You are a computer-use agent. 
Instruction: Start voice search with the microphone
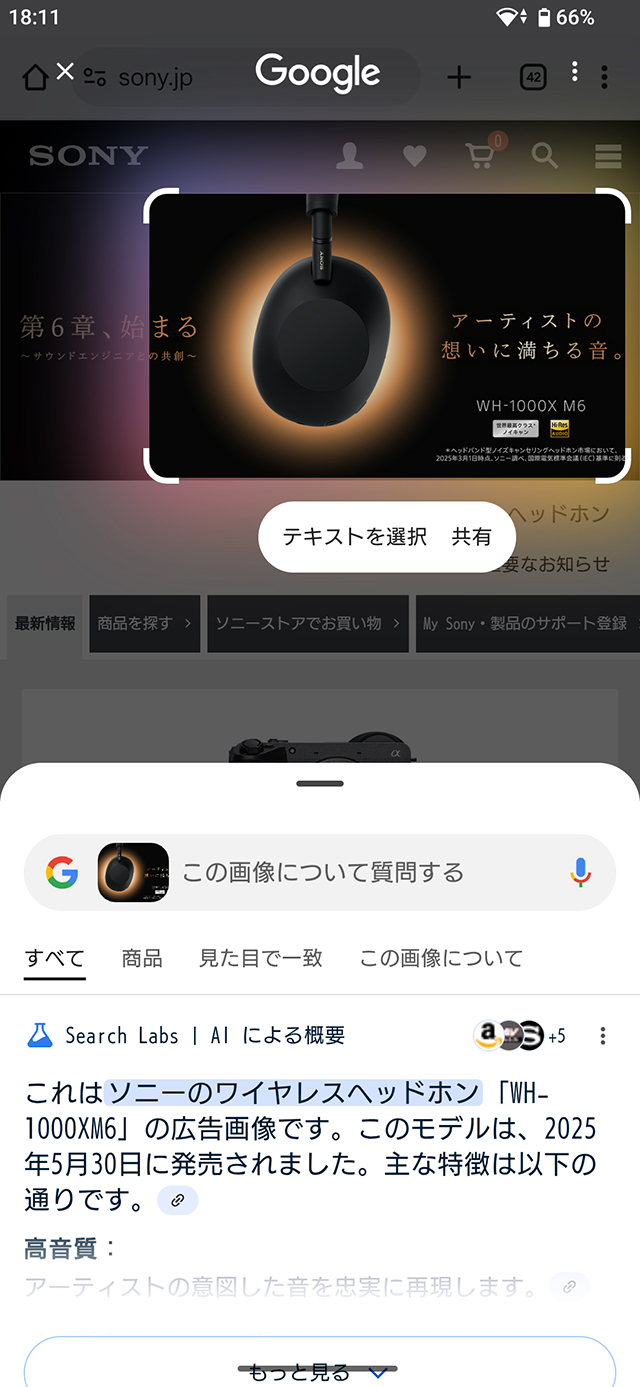pyautogui.click(x=580, y=872)
